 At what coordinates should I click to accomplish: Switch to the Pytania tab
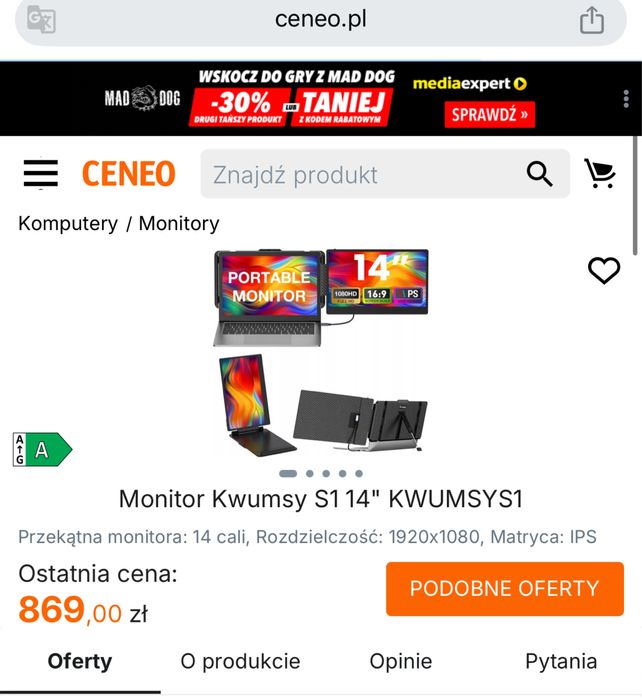(x=560, y=661)
